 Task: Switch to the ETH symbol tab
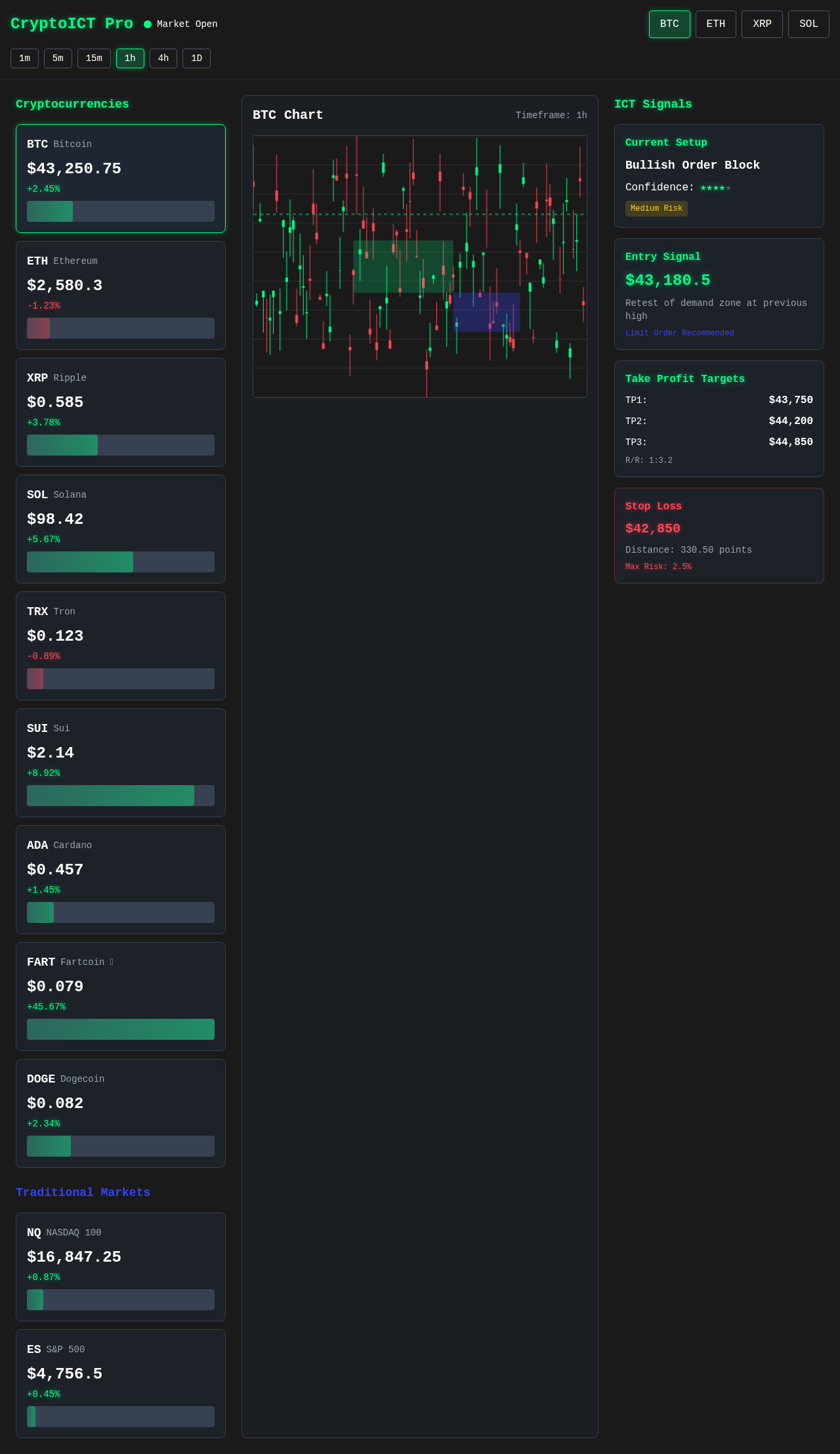(x=715, y=24)
